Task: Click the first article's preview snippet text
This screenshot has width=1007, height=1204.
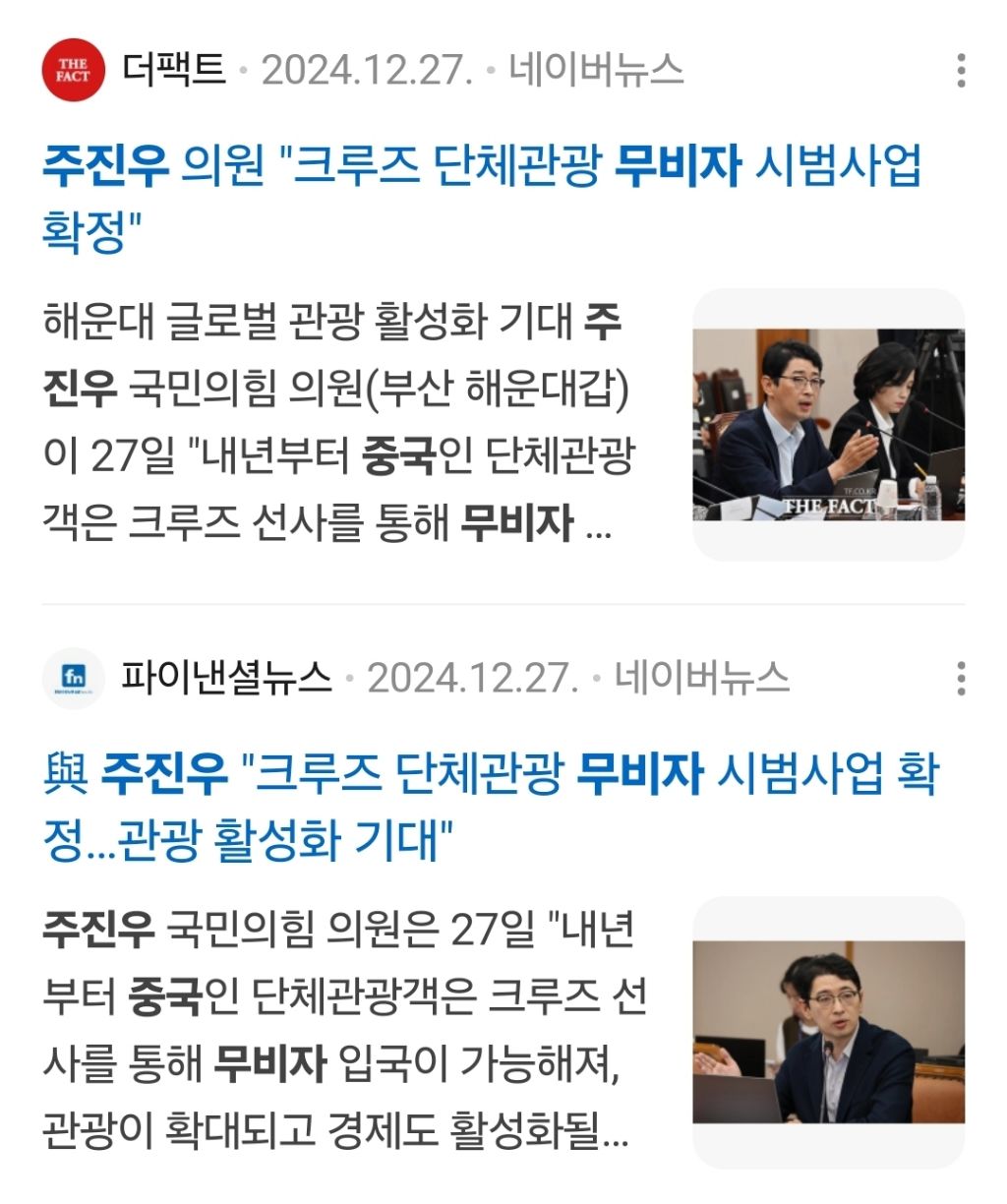Action: [334, 423]
